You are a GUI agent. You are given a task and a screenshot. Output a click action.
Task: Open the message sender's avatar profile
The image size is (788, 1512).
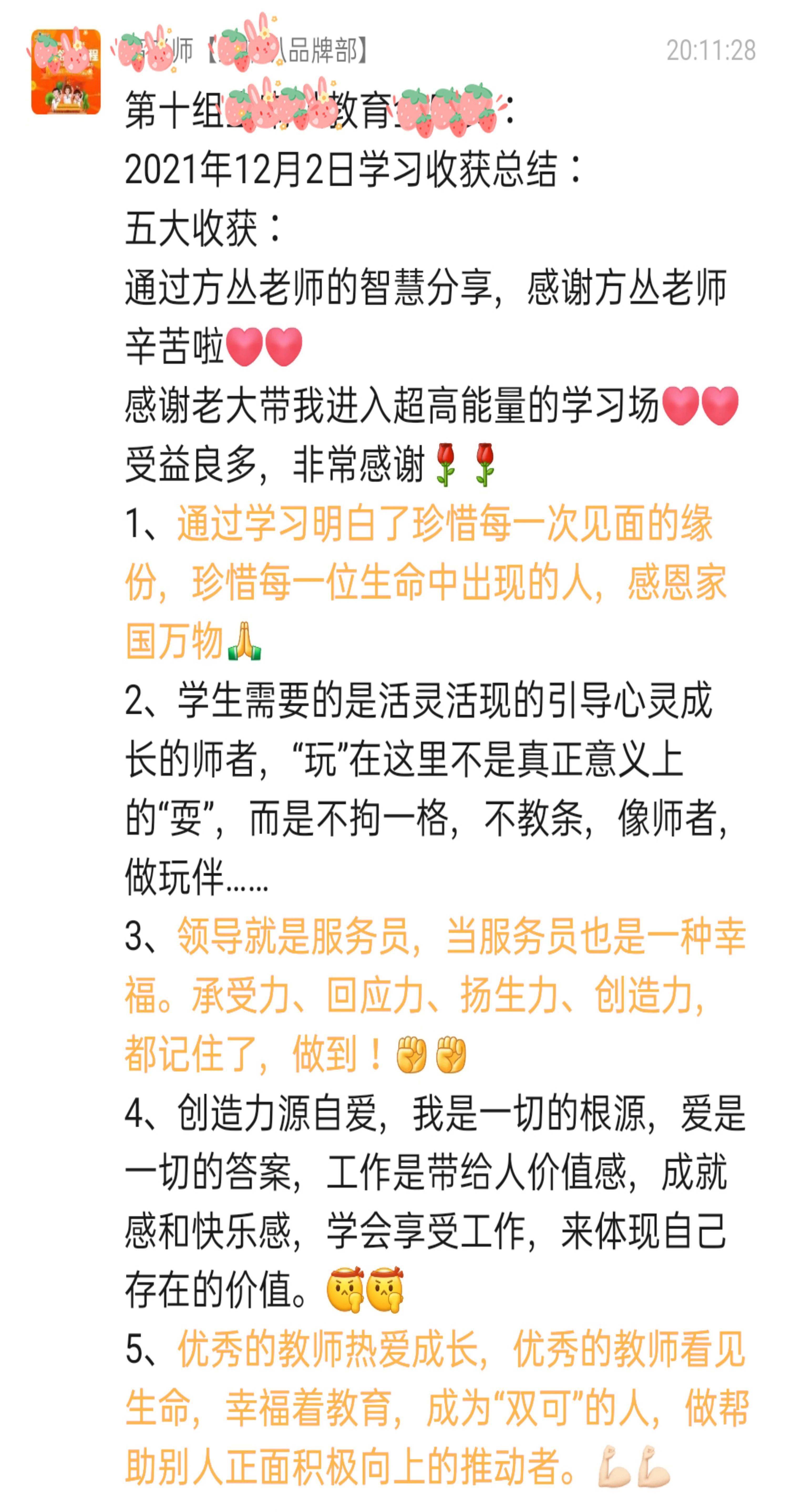coord(66,72)
